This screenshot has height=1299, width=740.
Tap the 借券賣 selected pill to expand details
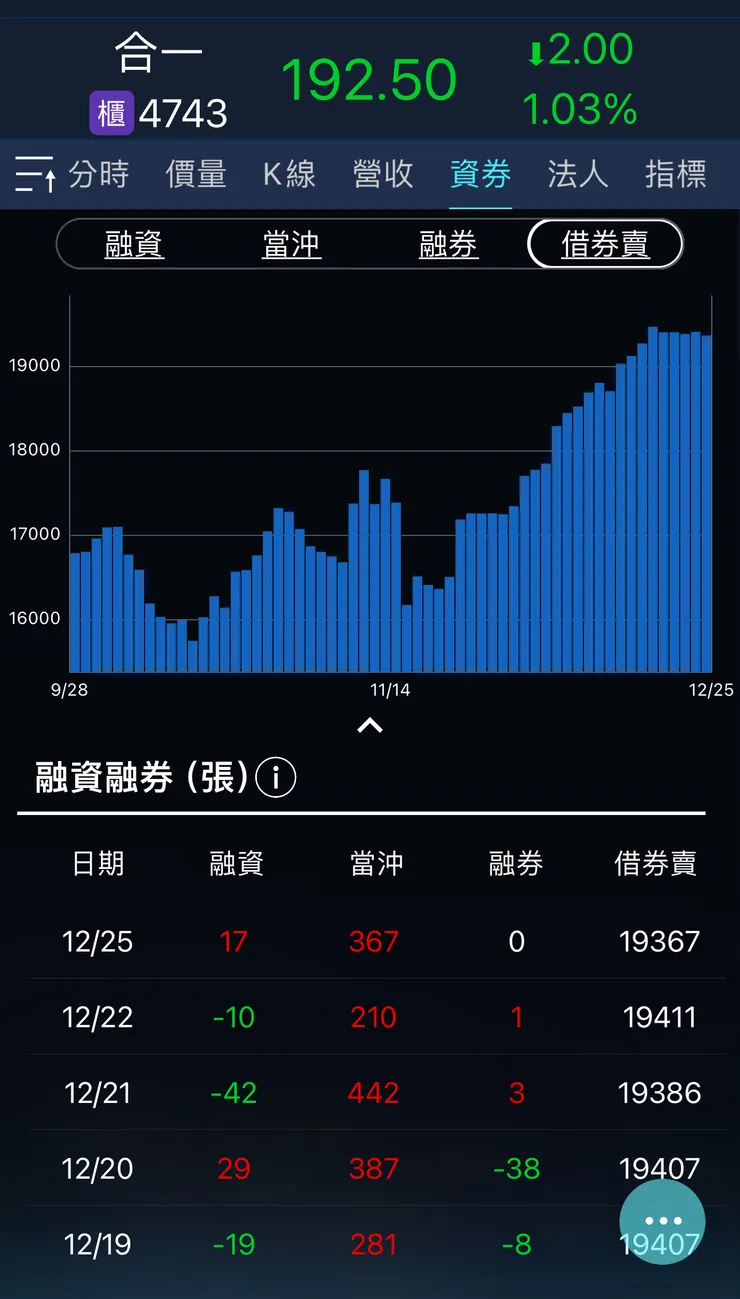point(605,243)
